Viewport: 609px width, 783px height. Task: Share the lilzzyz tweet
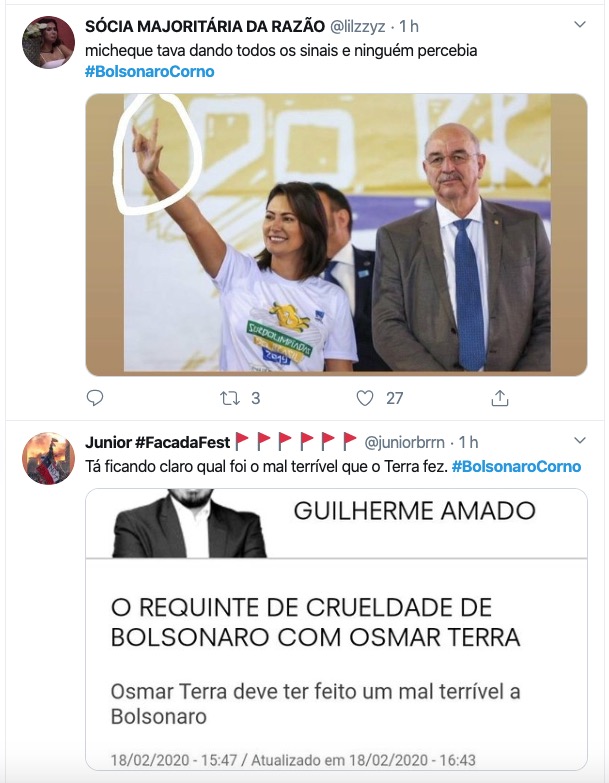point(500,398)
